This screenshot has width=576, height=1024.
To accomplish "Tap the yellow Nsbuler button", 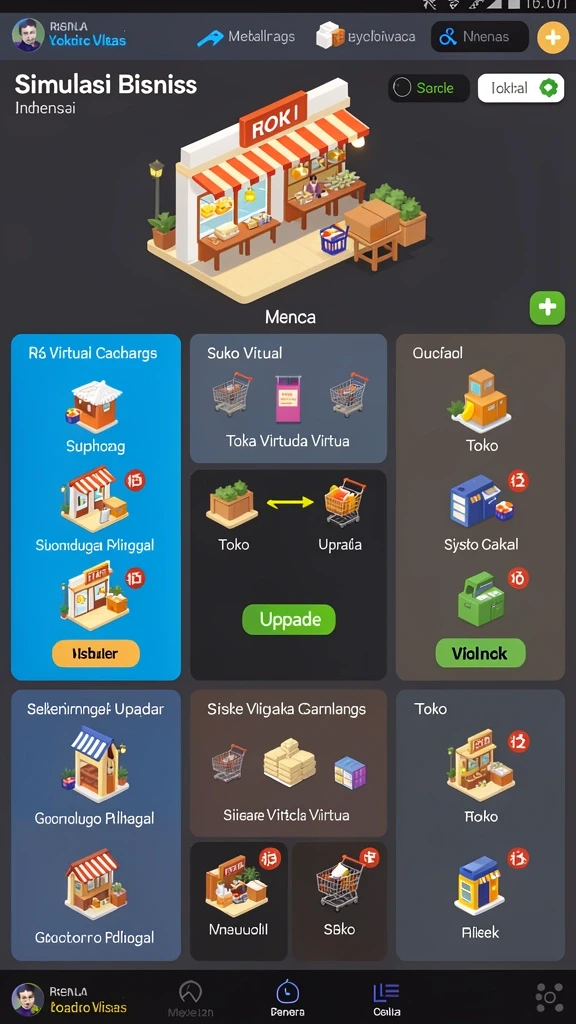I will coord(95,653).
